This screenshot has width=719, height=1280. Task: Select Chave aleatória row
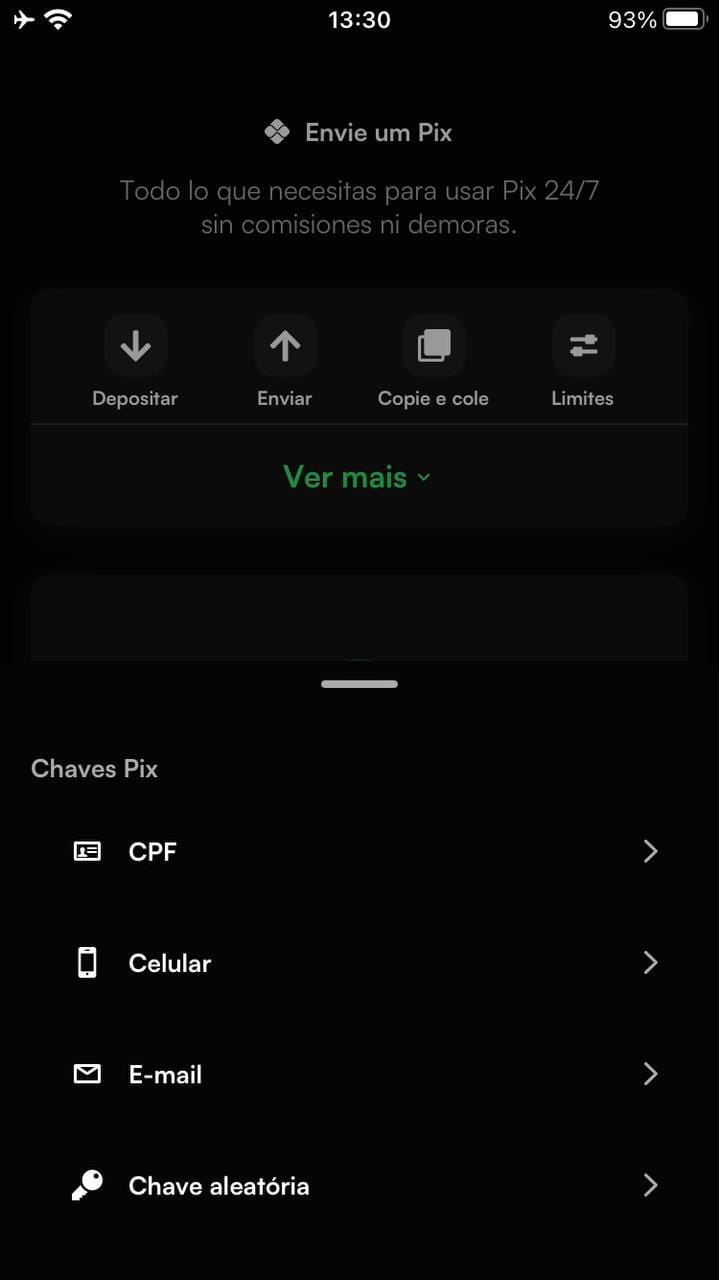[359, 1186]
